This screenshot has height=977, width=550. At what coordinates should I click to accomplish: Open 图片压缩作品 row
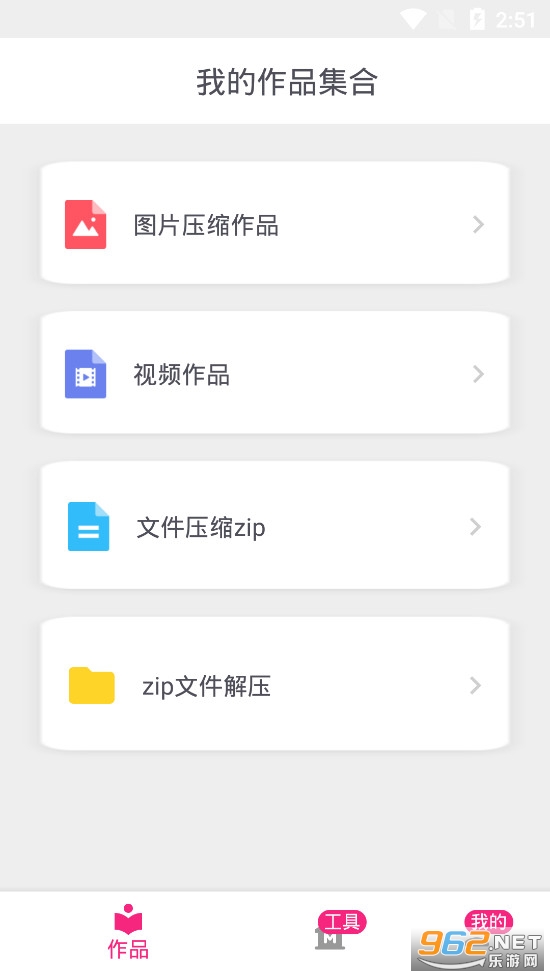click(x=275, y=223)
